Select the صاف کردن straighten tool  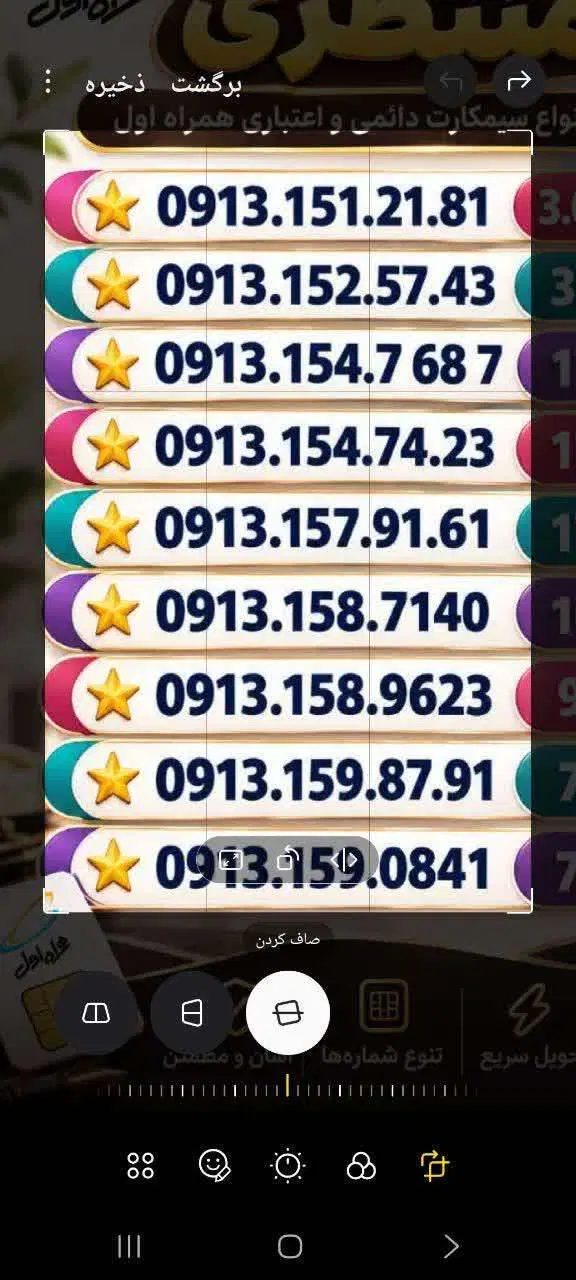(288, 1013)
